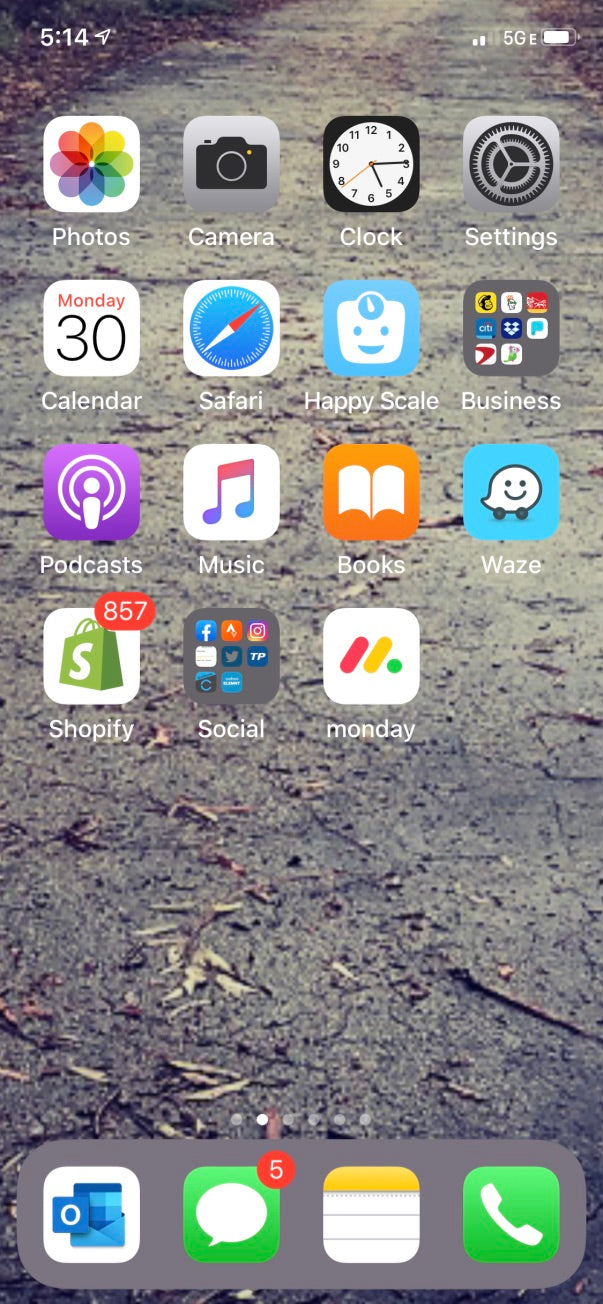Open the Business folder

pos(511,328)
